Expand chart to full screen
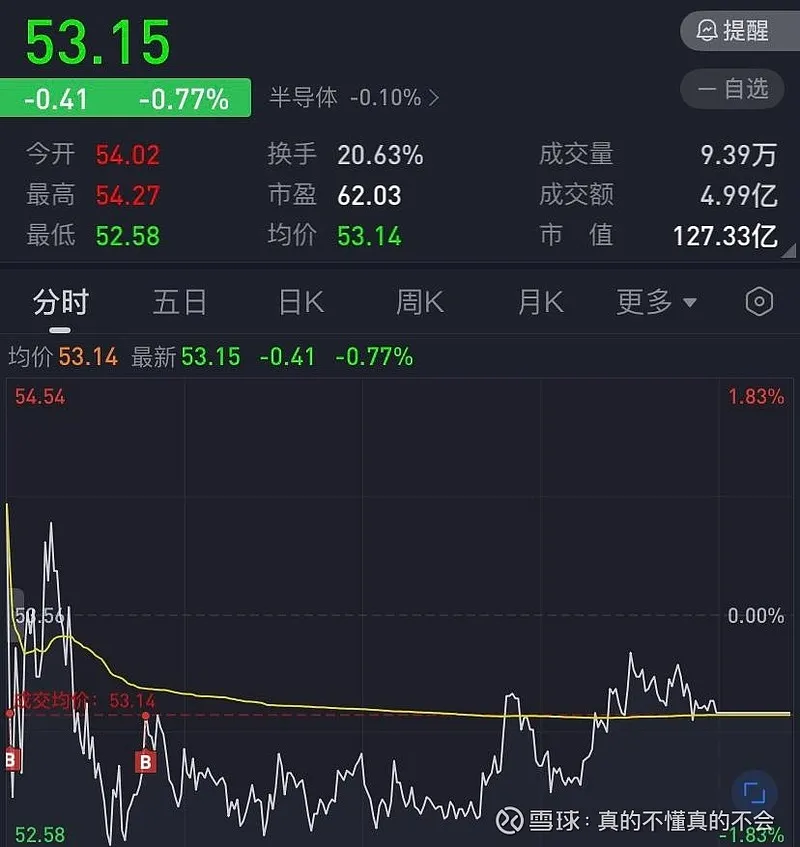The height and width of the screenshot is (847, 800). (755, 793)
